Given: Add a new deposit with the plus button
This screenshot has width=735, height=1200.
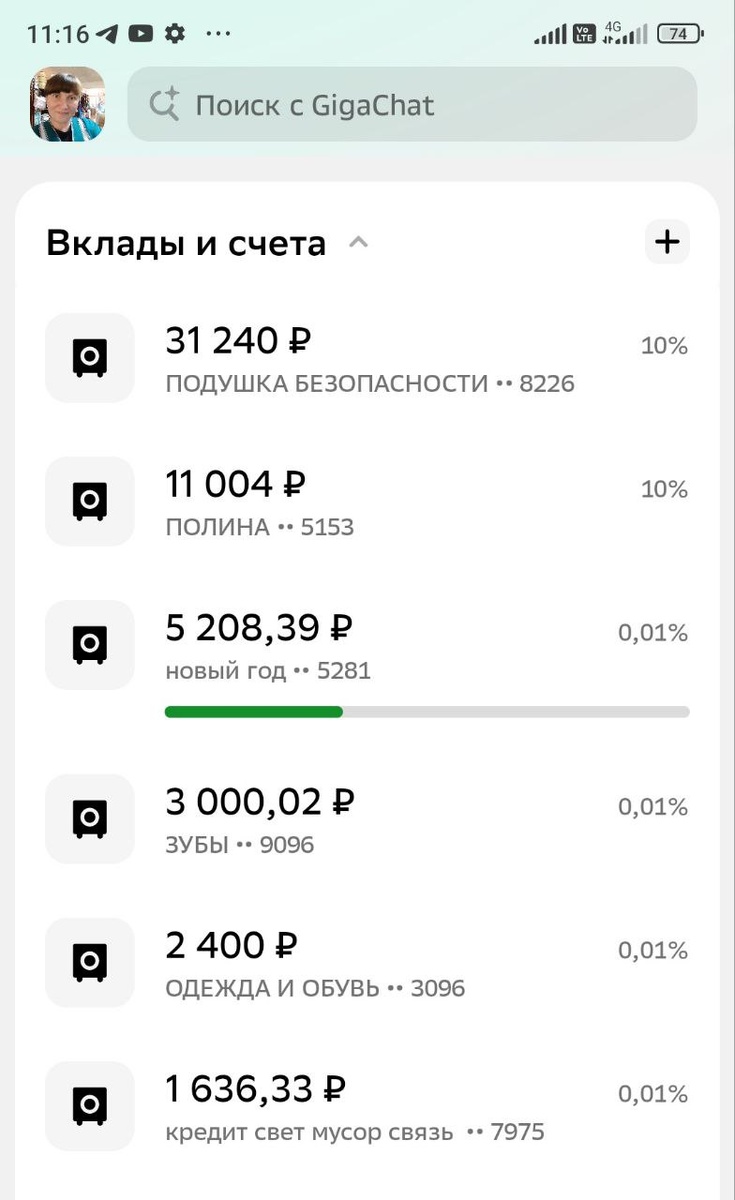Looking at the screenshot, I should (666, 242).
